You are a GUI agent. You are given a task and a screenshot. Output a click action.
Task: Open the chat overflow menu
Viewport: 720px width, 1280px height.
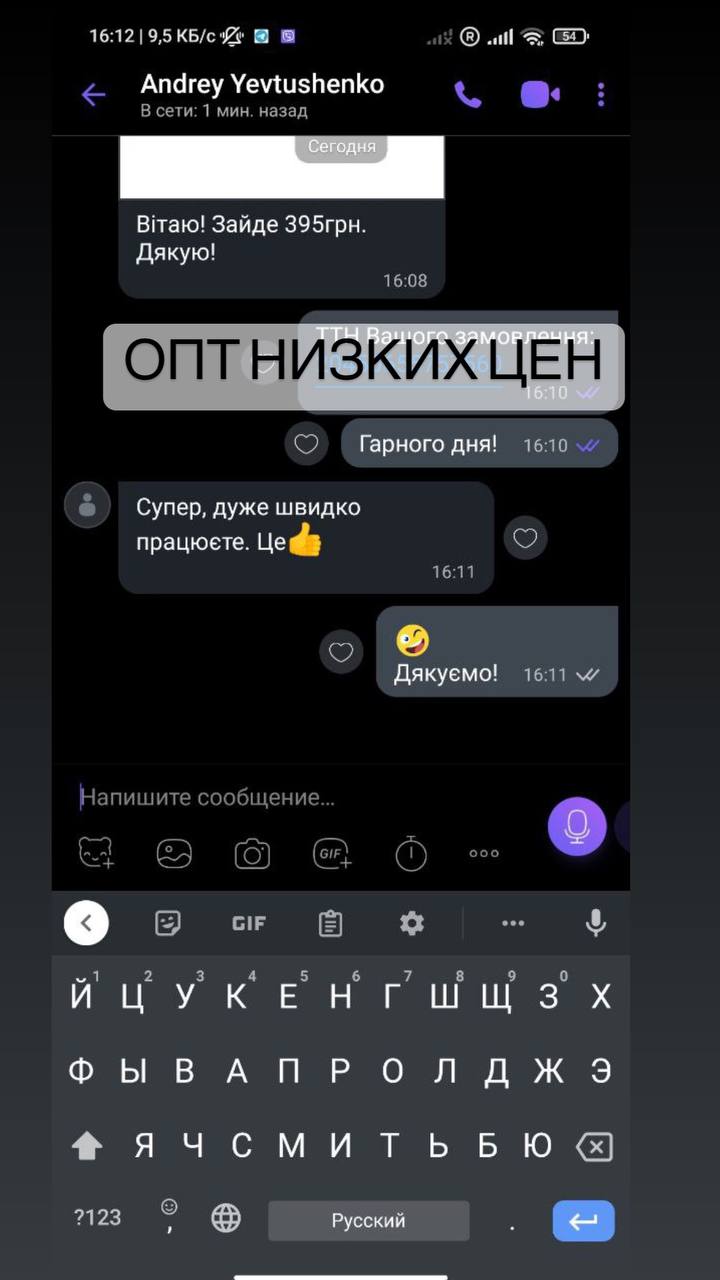point(601,95)
